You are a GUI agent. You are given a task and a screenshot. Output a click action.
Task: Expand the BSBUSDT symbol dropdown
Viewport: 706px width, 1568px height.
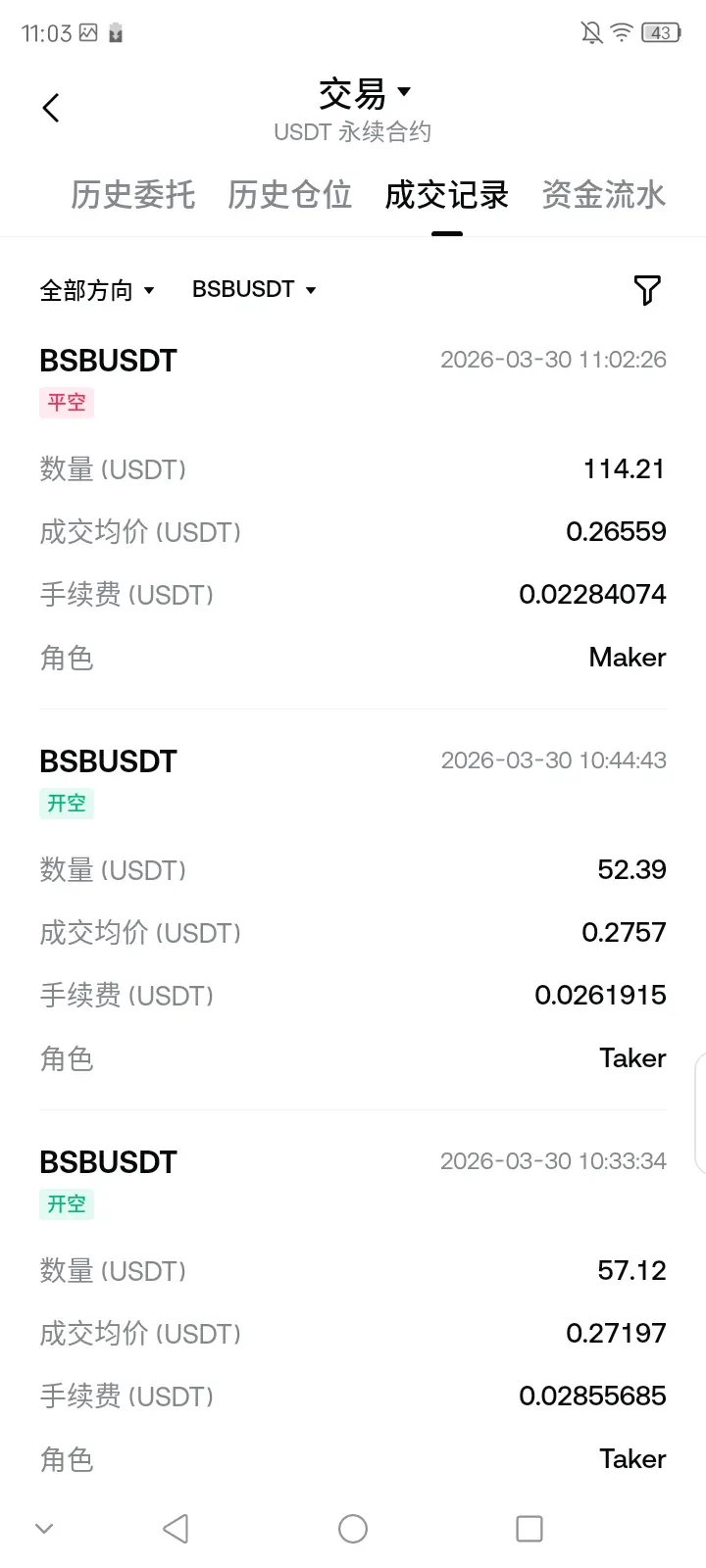254,290
